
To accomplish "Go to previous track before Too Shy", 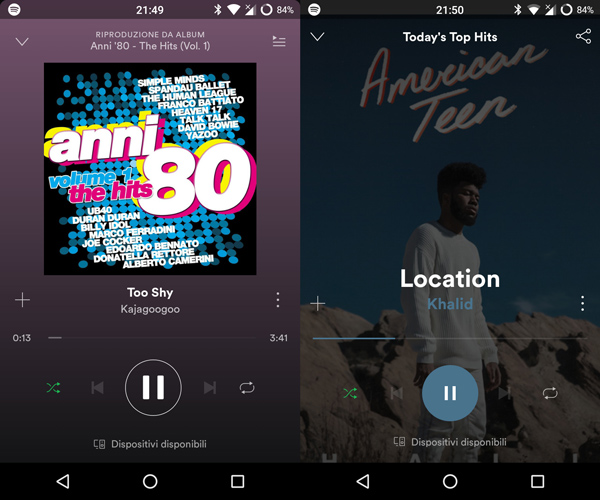I will [97, 388].
